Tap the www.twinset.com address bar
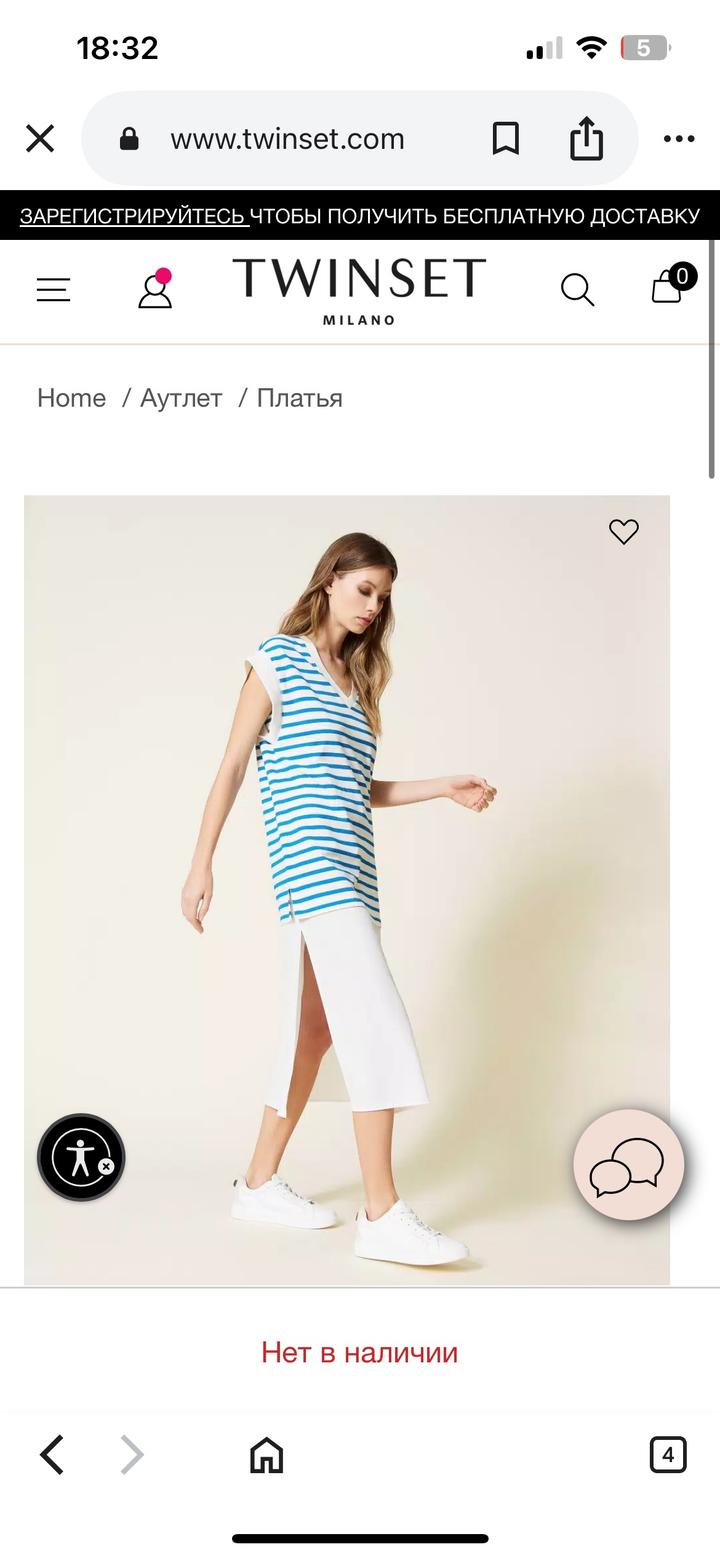The height and width of the screenshot is (1558, 720). tap(287, 139)
